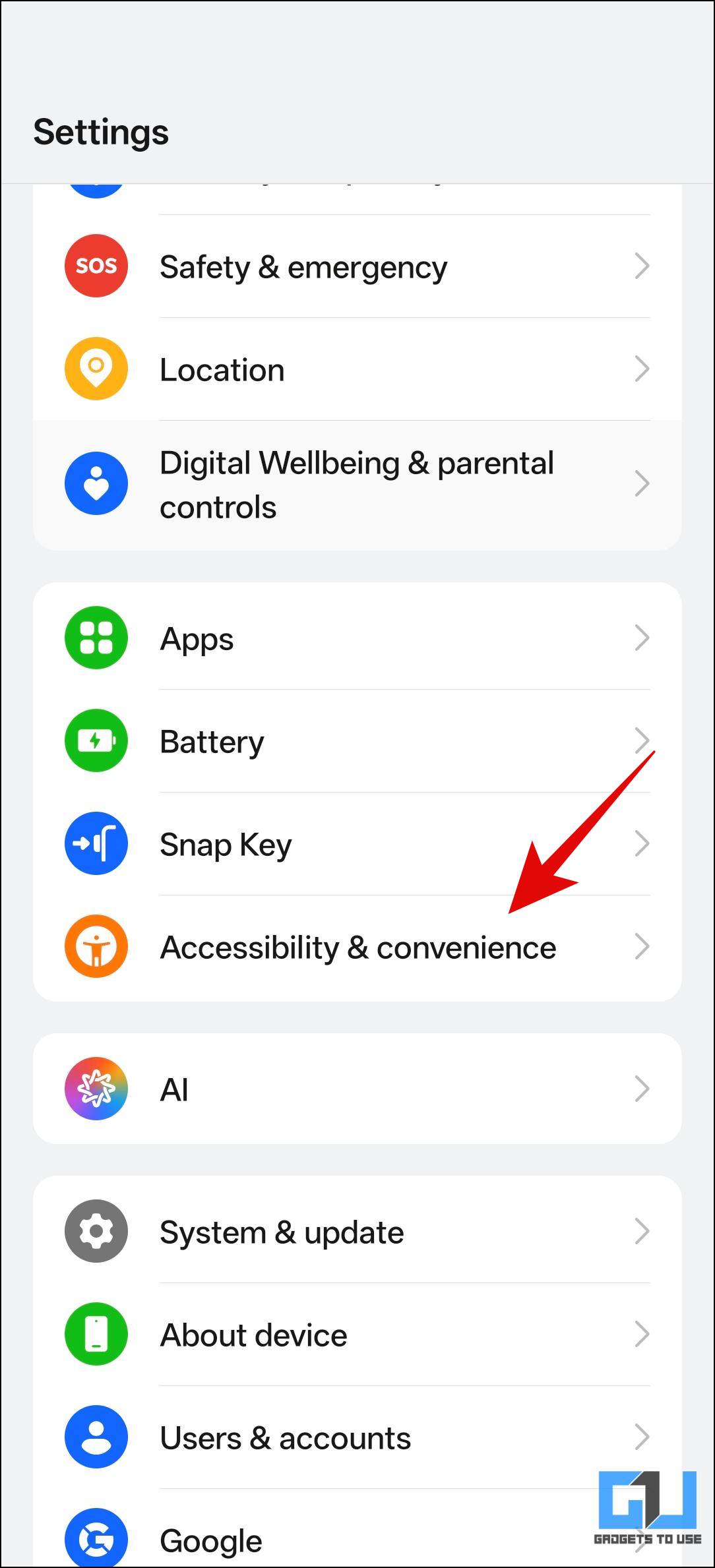
Task: Open Accessibility & convenience
Action: click(x=356, y=947)
